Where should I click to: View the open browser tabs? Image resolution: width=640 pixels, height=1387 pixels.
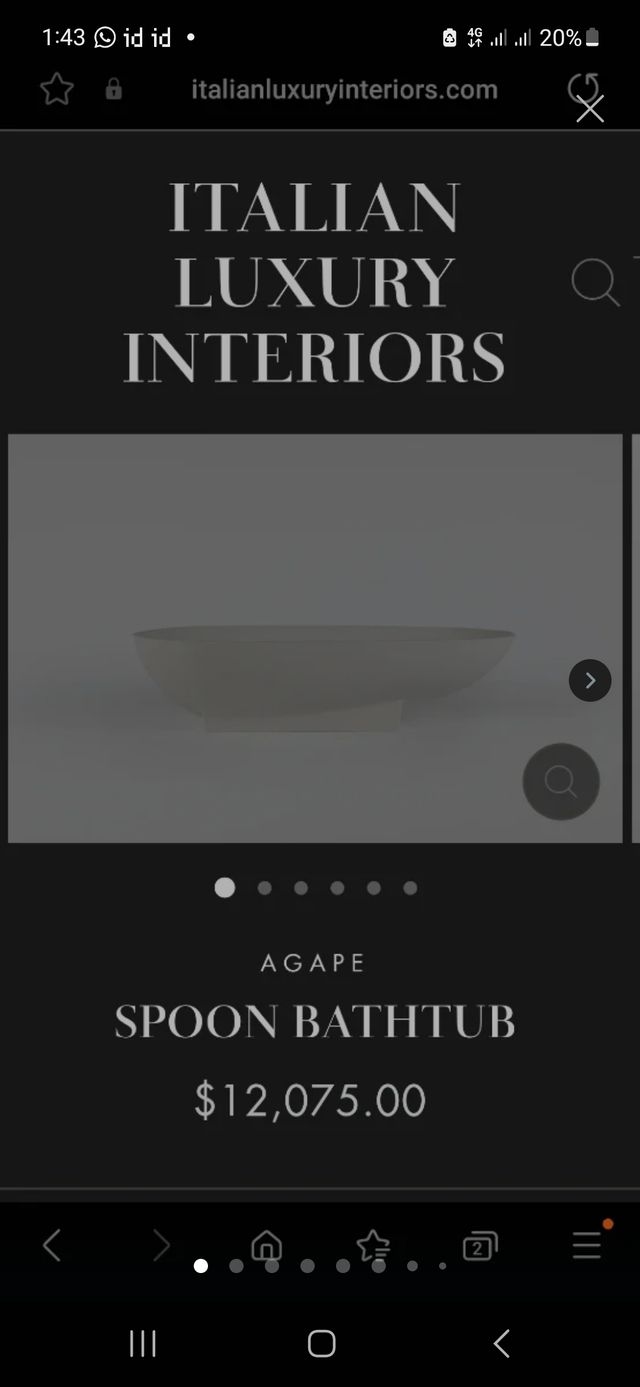pos(480,1246)
